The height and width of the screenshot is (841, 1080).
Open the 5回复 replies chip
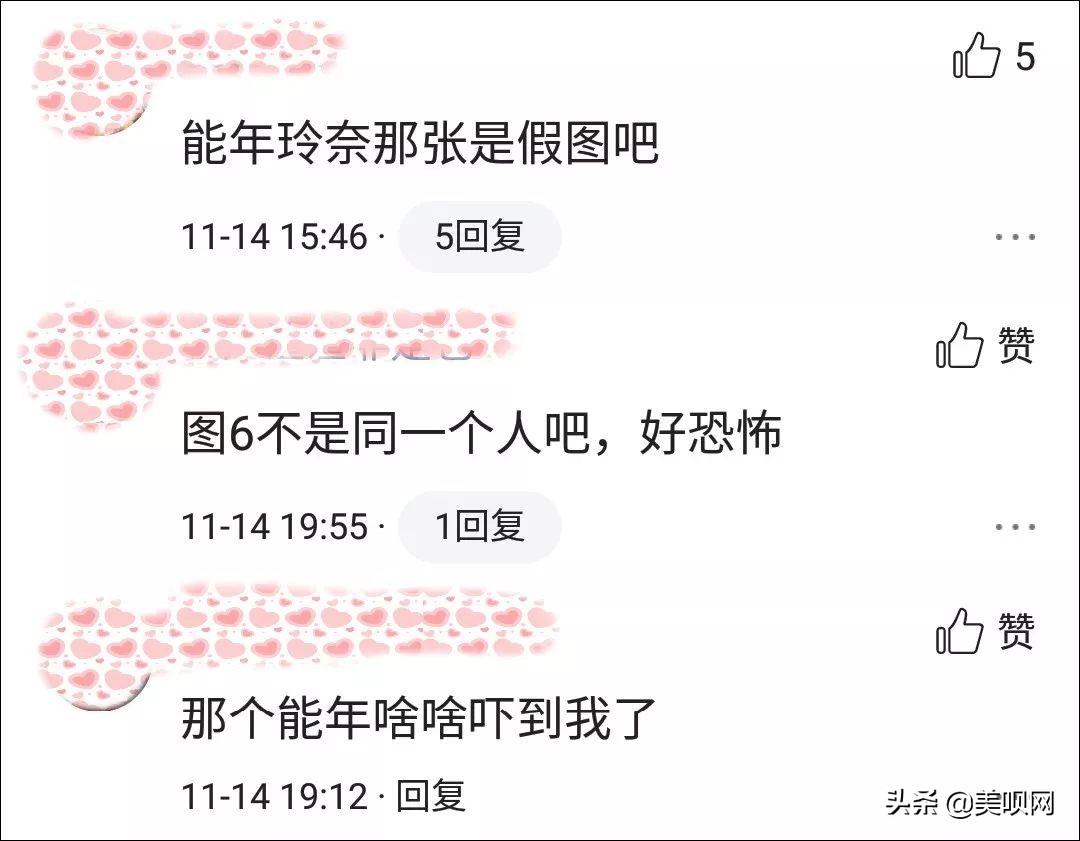click(x=480, y=237)
